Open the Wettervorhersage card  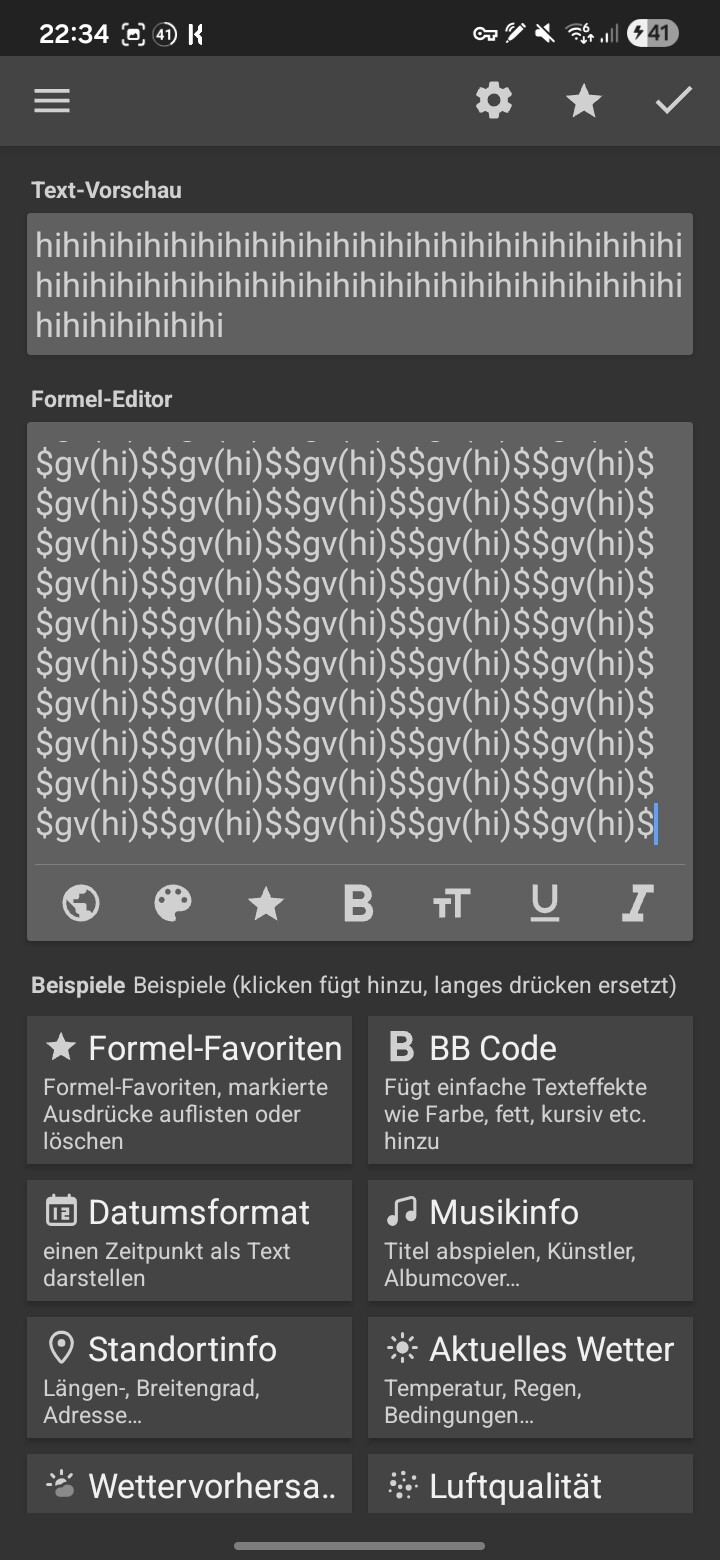[189, 1485]
